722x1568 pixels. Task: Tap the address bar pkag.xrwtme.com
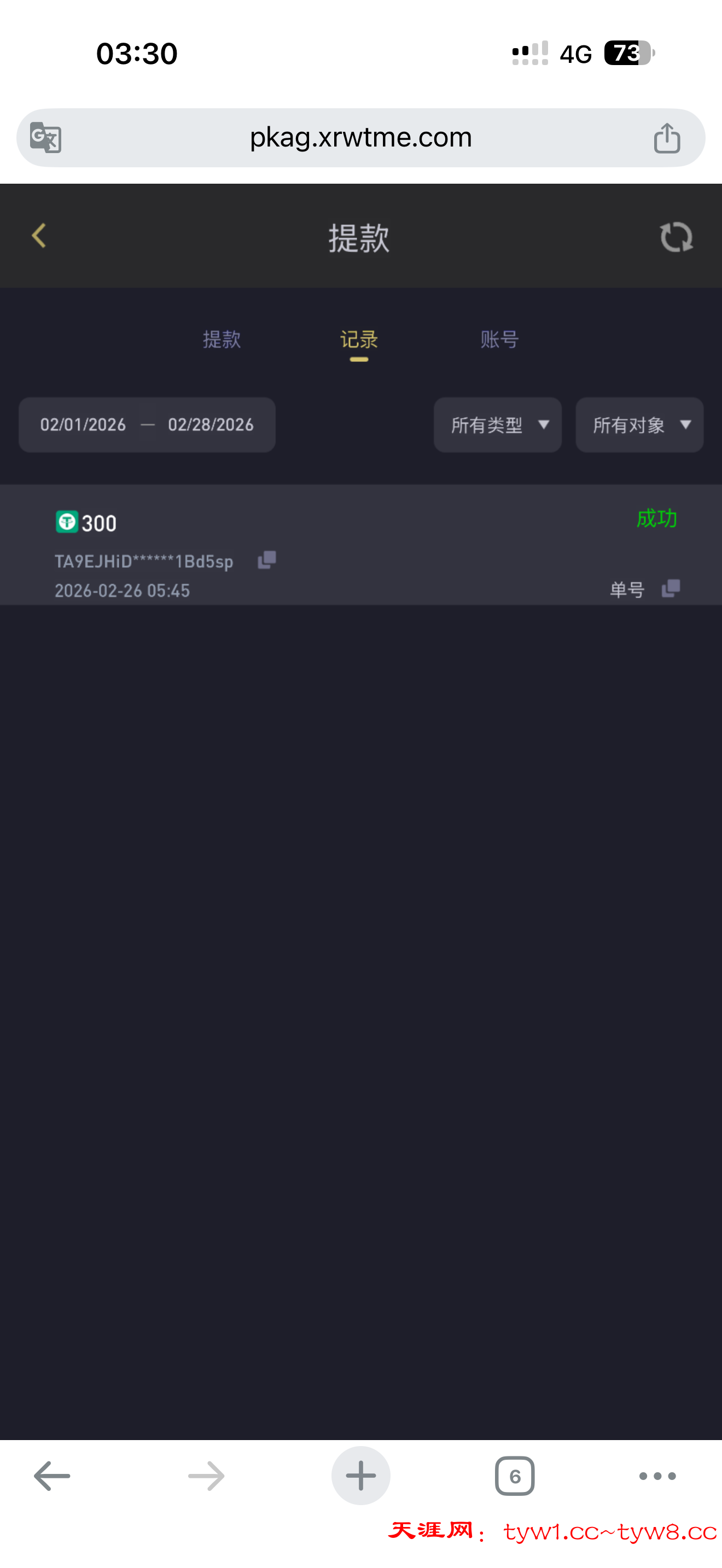360,138
